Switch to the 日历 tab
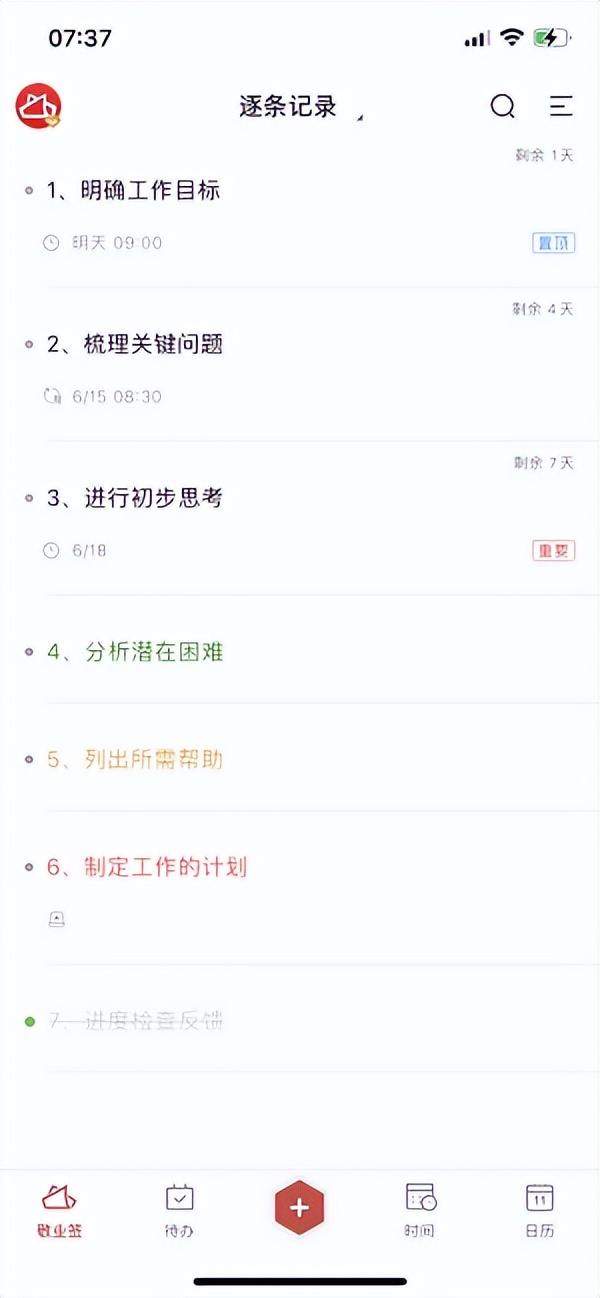 tap(540, 1210)
